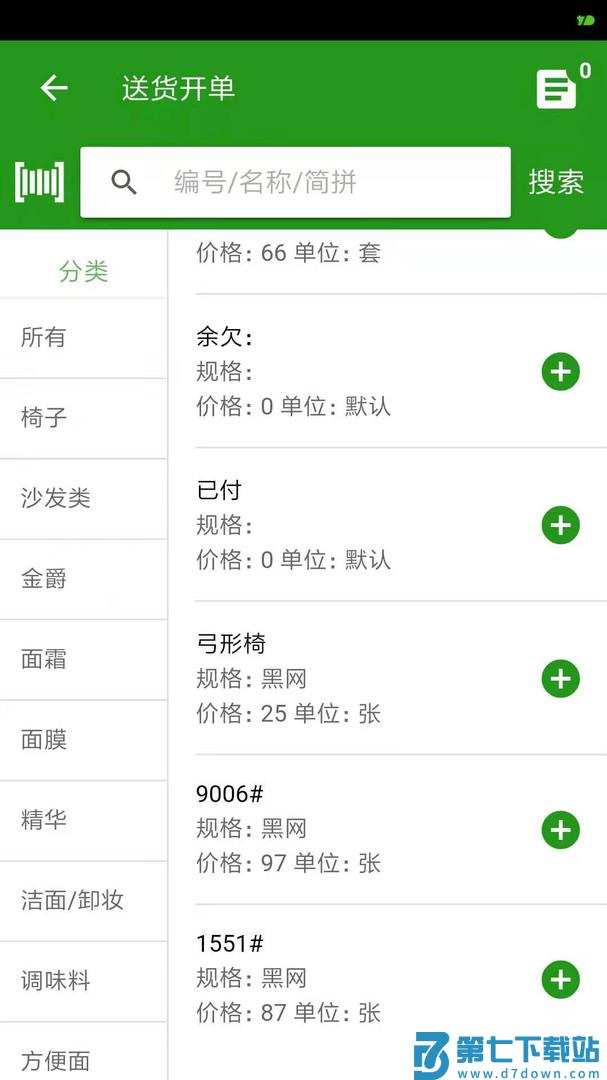Open the barcode scanner
607x1080 pixels.
pos(40,181)
